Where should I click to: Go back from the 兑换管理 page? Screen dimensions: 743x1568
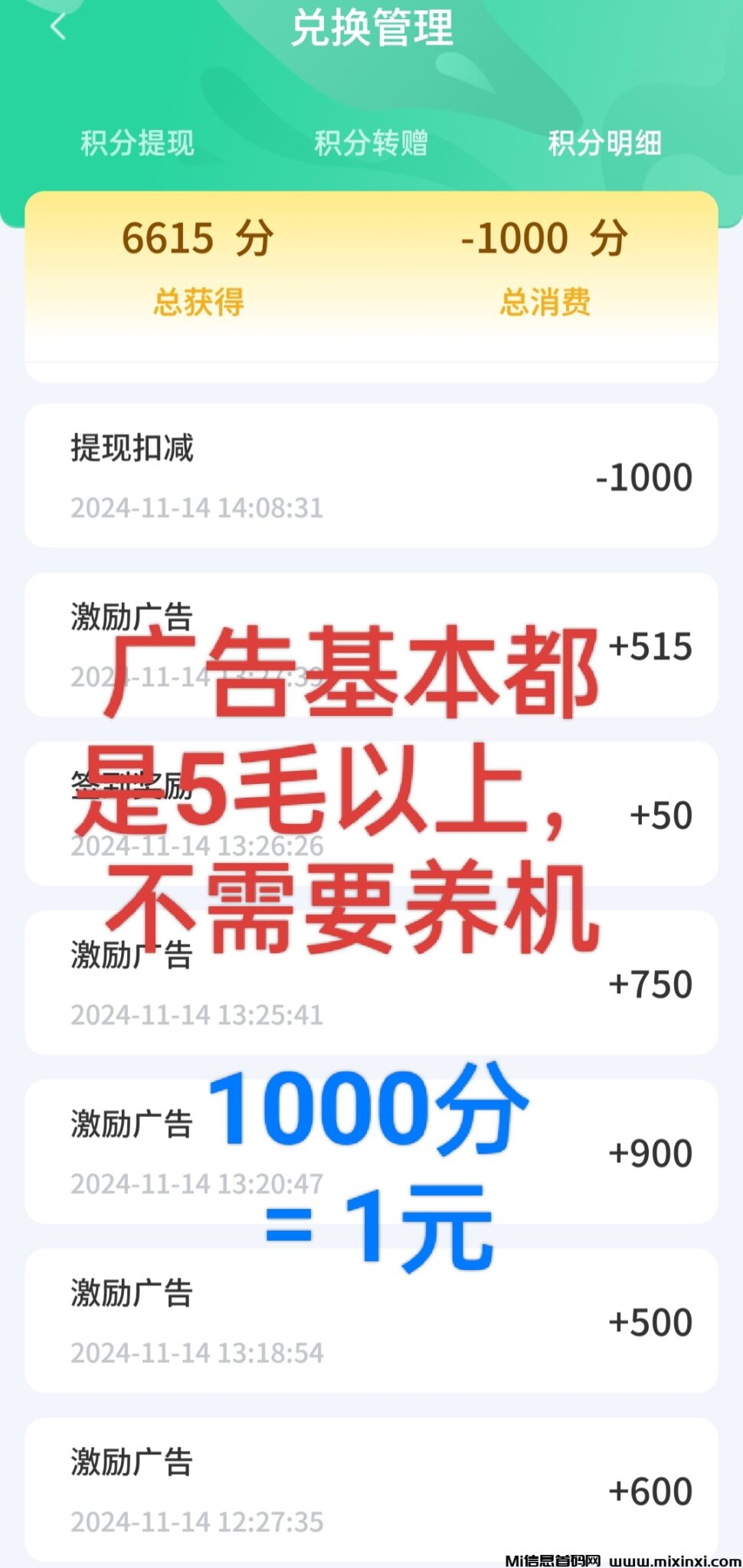pos(58,28)
